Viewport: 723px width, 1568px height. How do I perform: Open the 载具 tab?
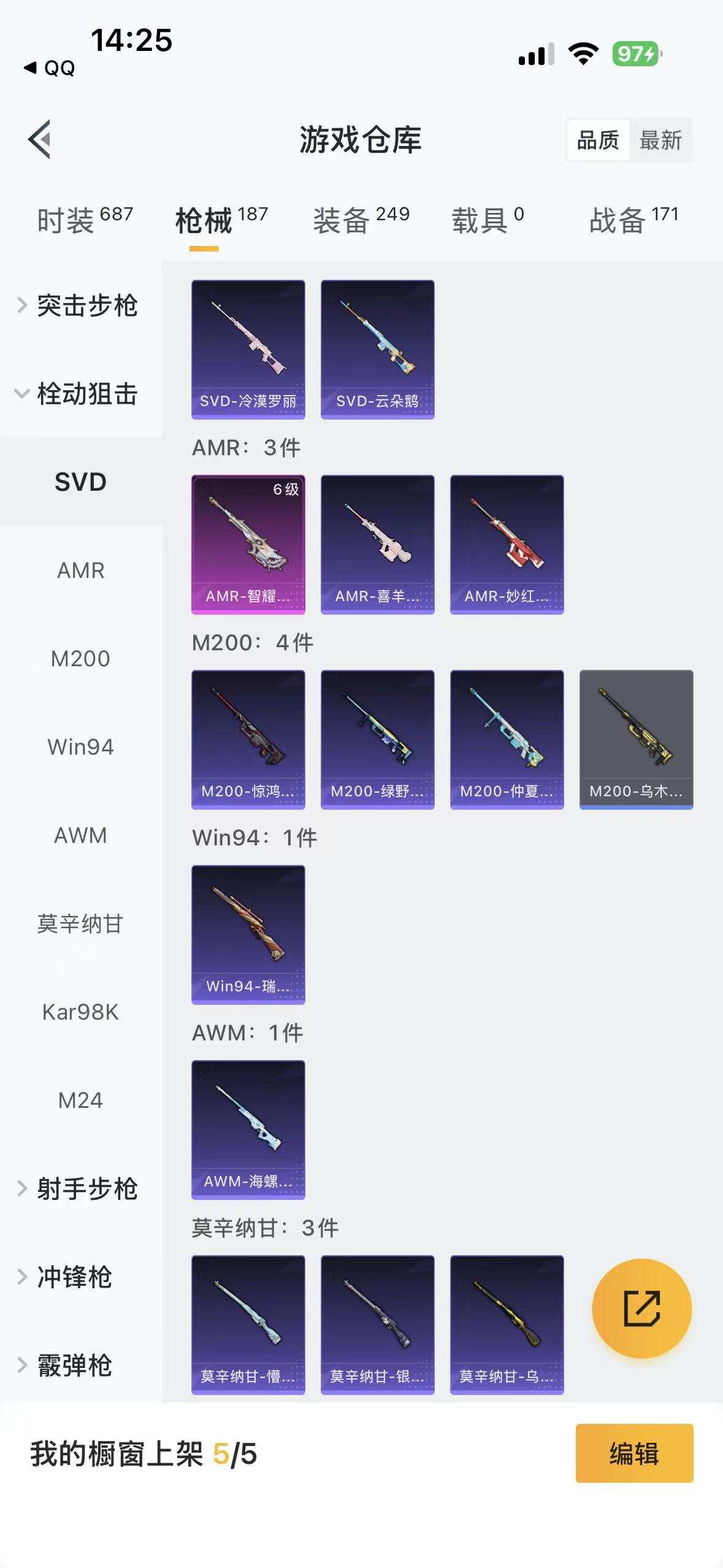point(488,220)
